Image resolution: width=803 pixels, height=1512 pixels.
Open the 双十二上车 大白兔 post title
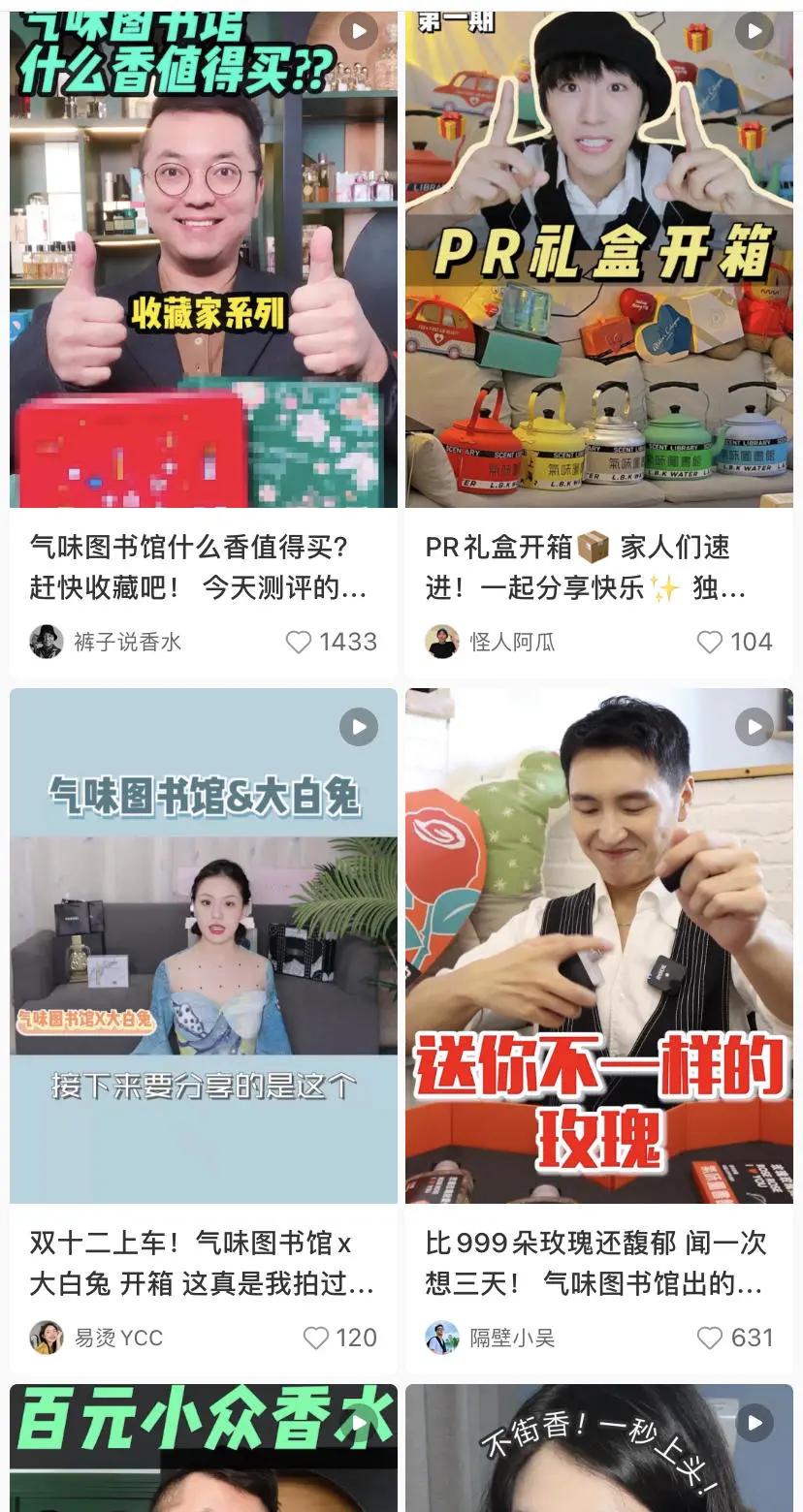coord(194,1265)
